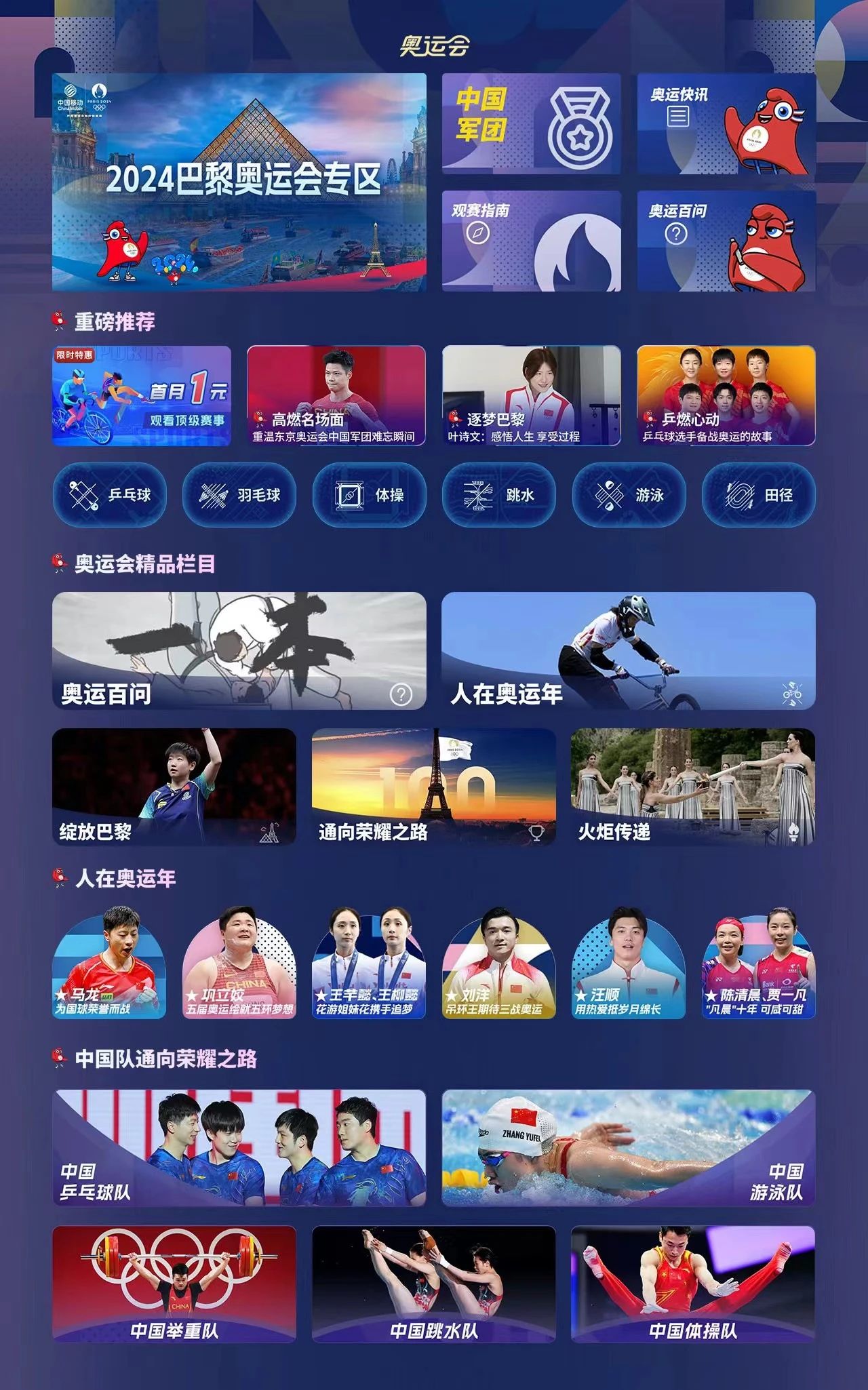Open 逐梦巴黎 card about 叶诗文

[531, 396]
